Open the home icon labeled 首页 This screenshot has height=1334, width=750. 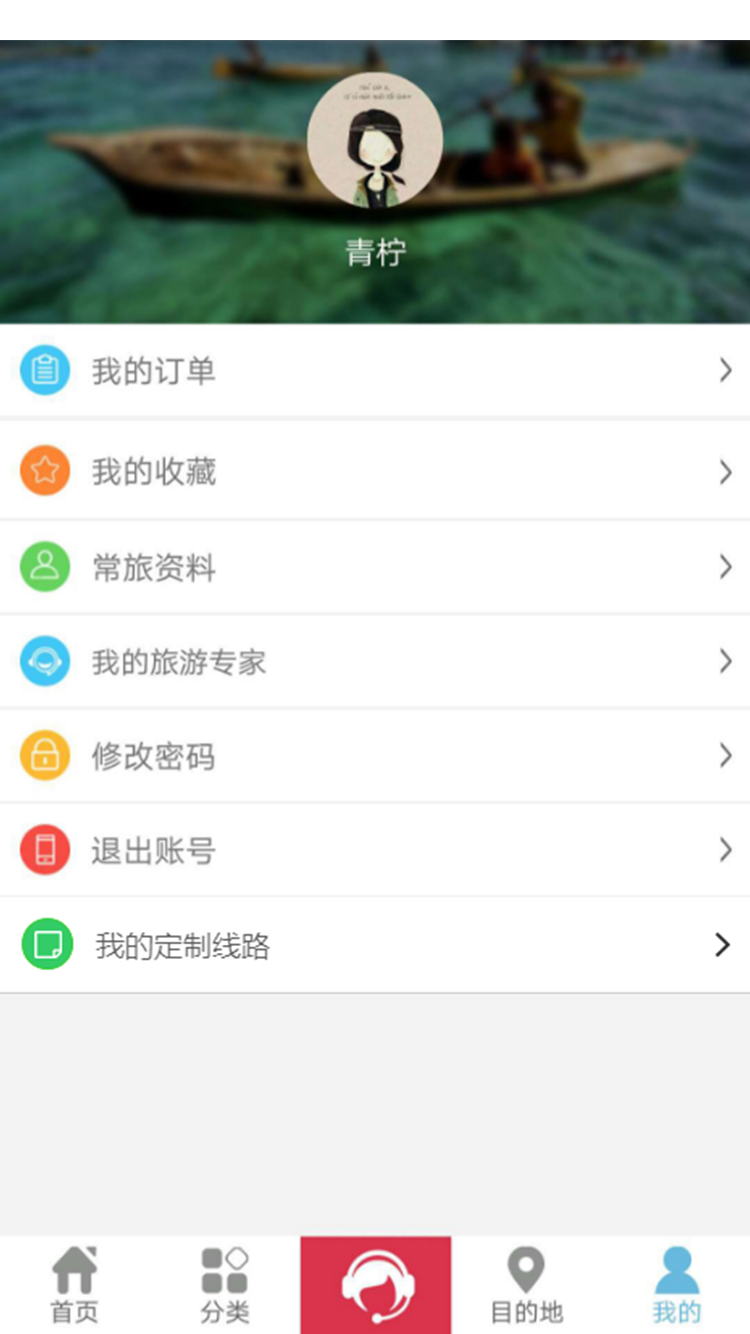(75, 1283)
